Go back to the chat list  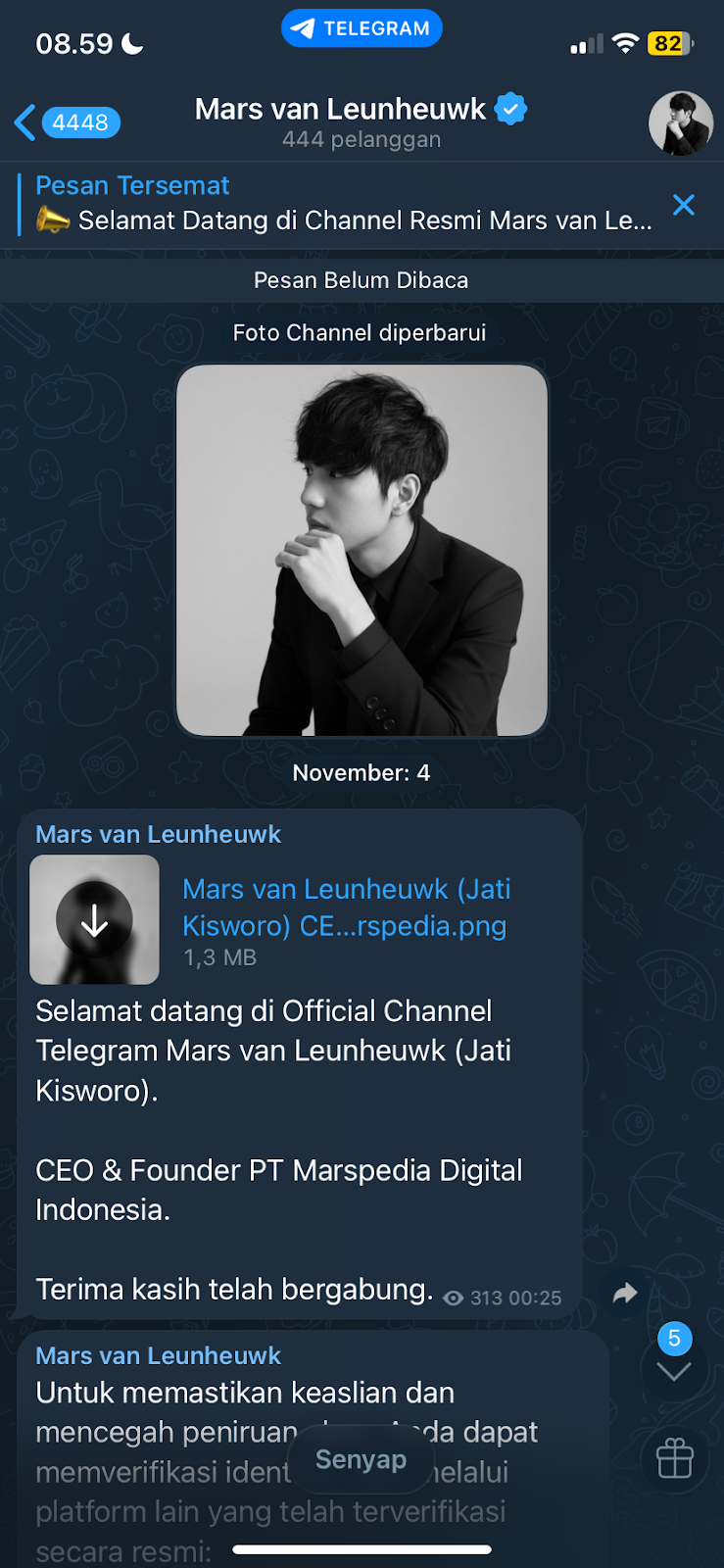(65, 122)
